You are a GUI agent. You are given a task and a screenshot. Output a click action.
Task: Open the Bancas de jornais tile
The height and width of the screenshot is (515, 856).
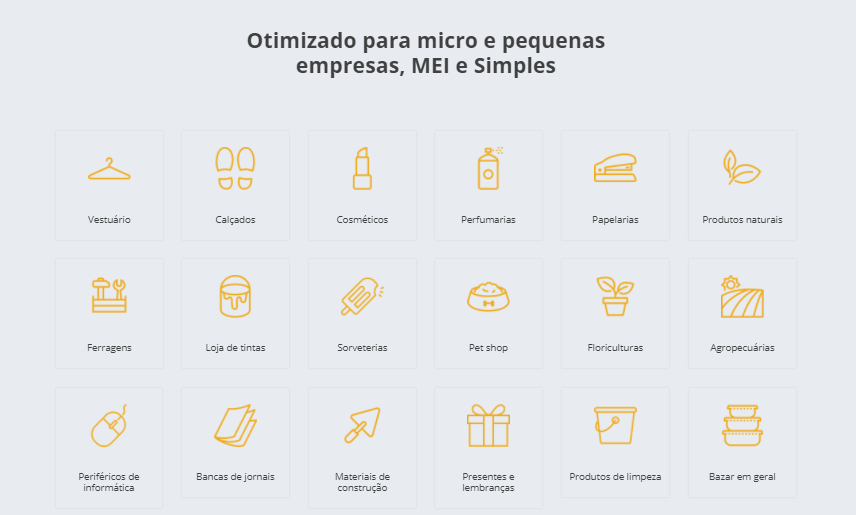[x=235, y=442]
